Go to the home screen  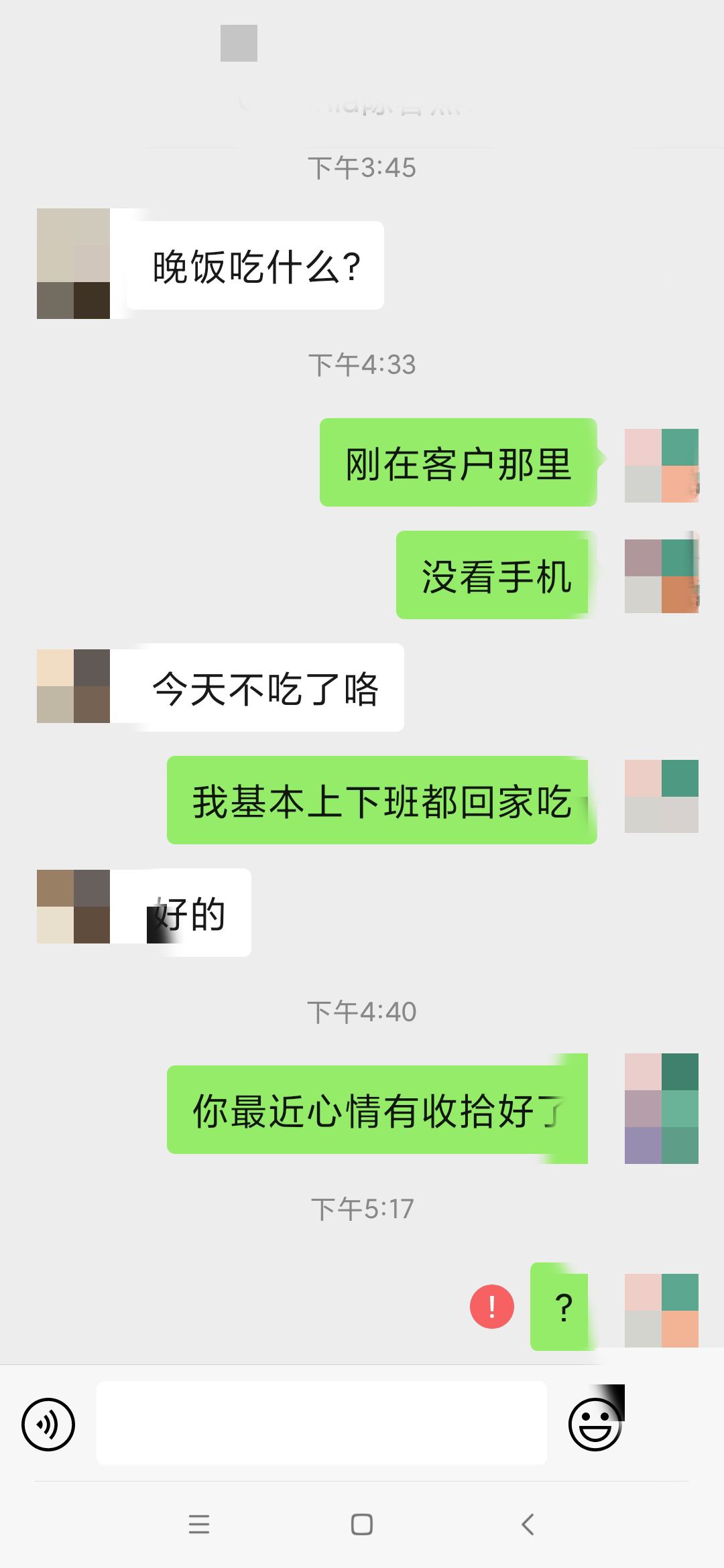(x=362, y=1524)
